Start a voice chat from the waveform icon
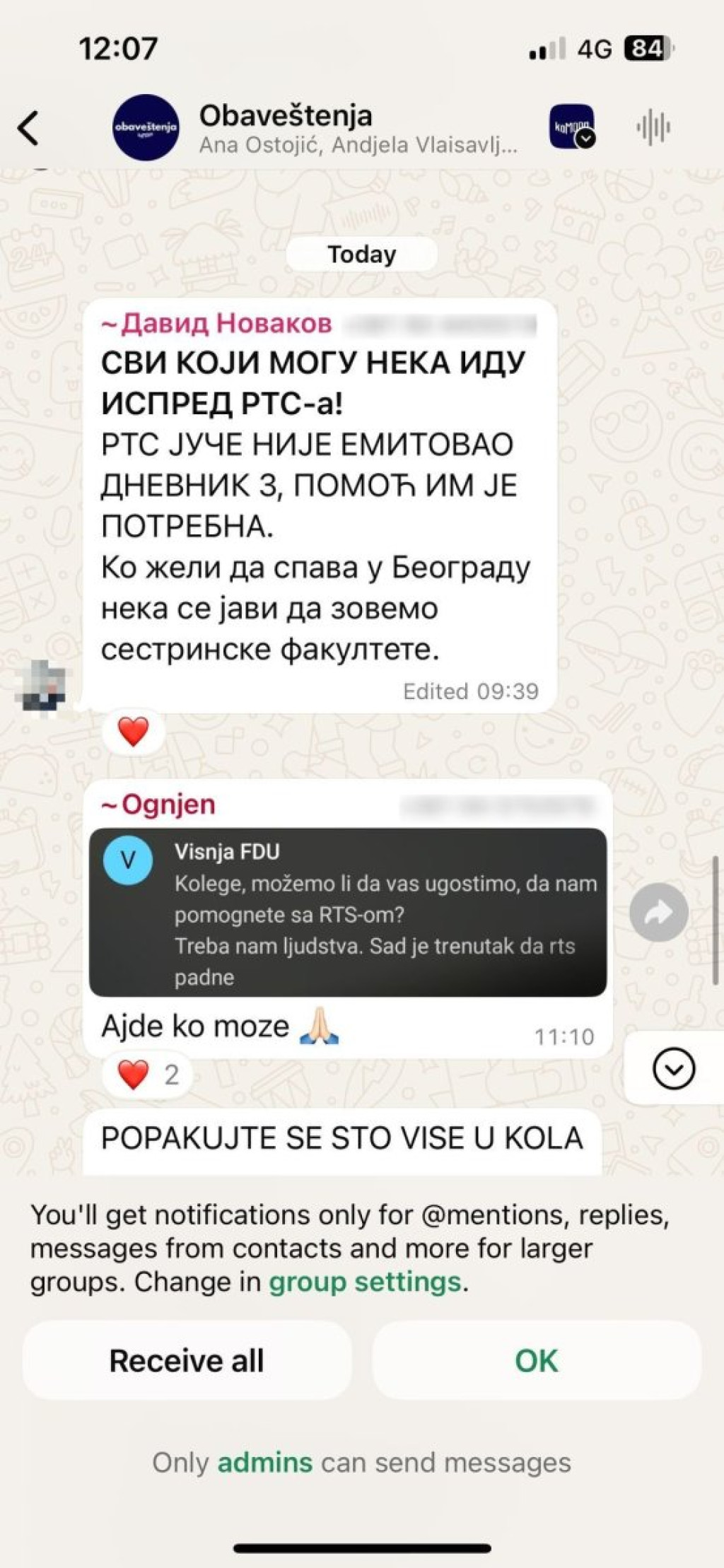724x1568 pixels. click(653, 128)
